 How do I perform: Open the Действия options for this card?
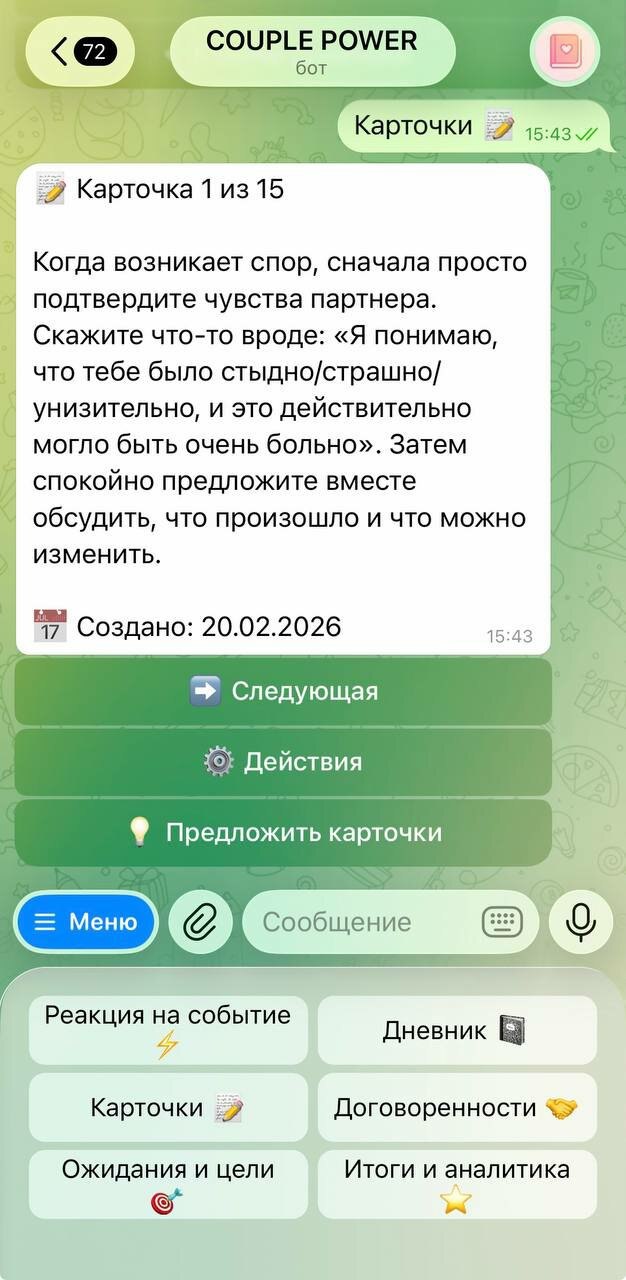point(283,762)
